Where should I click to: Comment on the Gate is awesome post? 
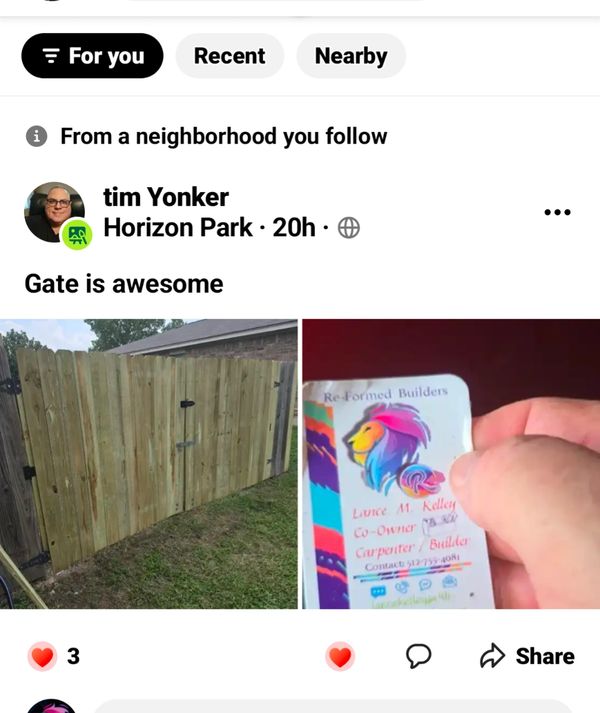click(419, 656)
